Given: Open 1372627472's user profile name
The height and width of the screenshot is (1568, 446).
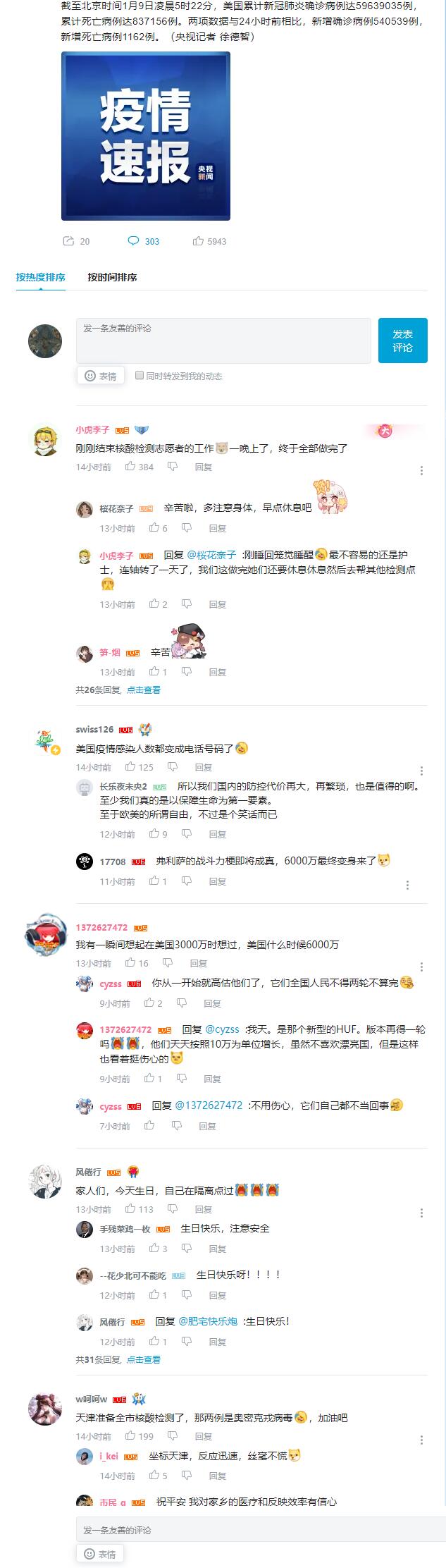Looking at the screenshot, I should tap(101, 927).
